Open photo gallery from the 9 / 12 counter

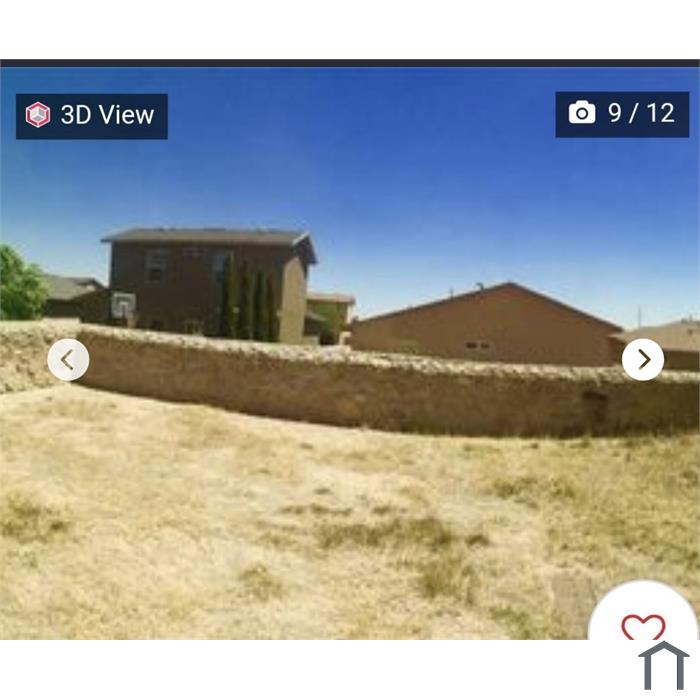pos(622,114)
